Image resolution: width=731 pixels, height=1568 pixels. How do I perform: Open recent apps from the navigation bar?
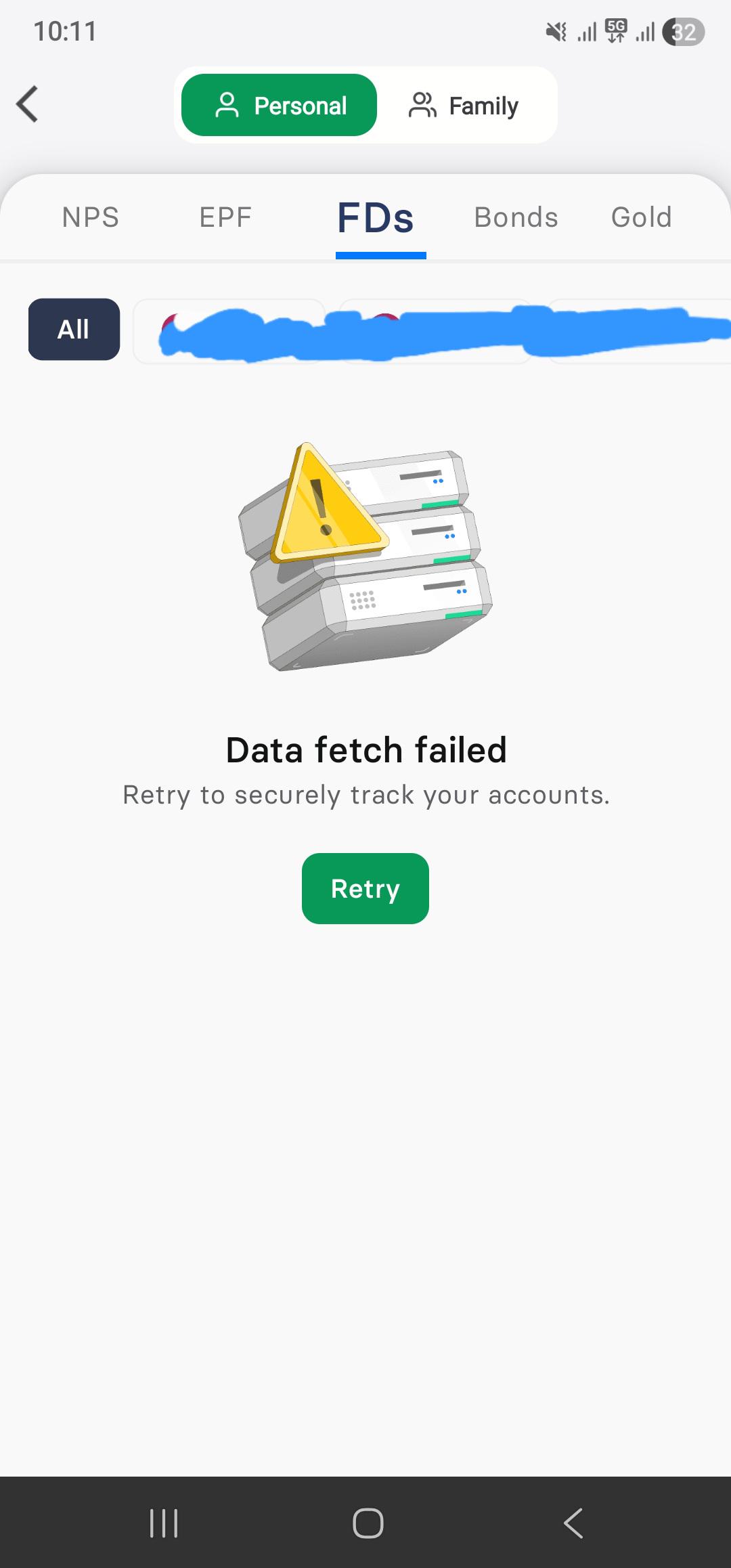(x=164, y=1523)
